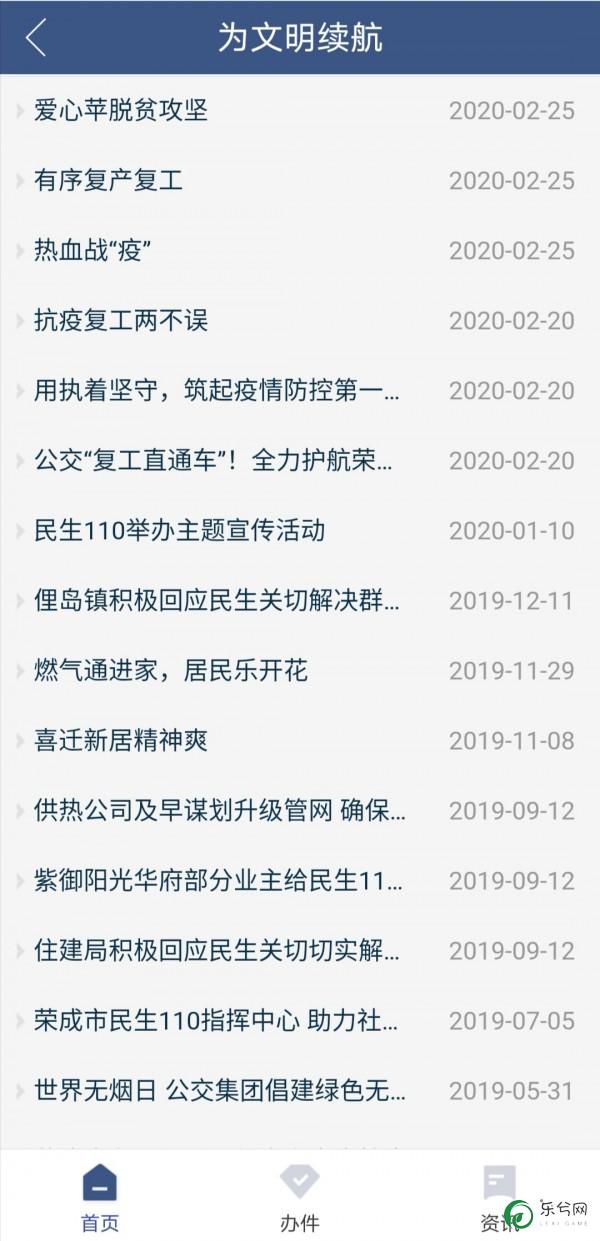The image size is (600, 1241).
Task: Open the article 紫御阳光华府部分业主
Action: (x=300, y=880)
